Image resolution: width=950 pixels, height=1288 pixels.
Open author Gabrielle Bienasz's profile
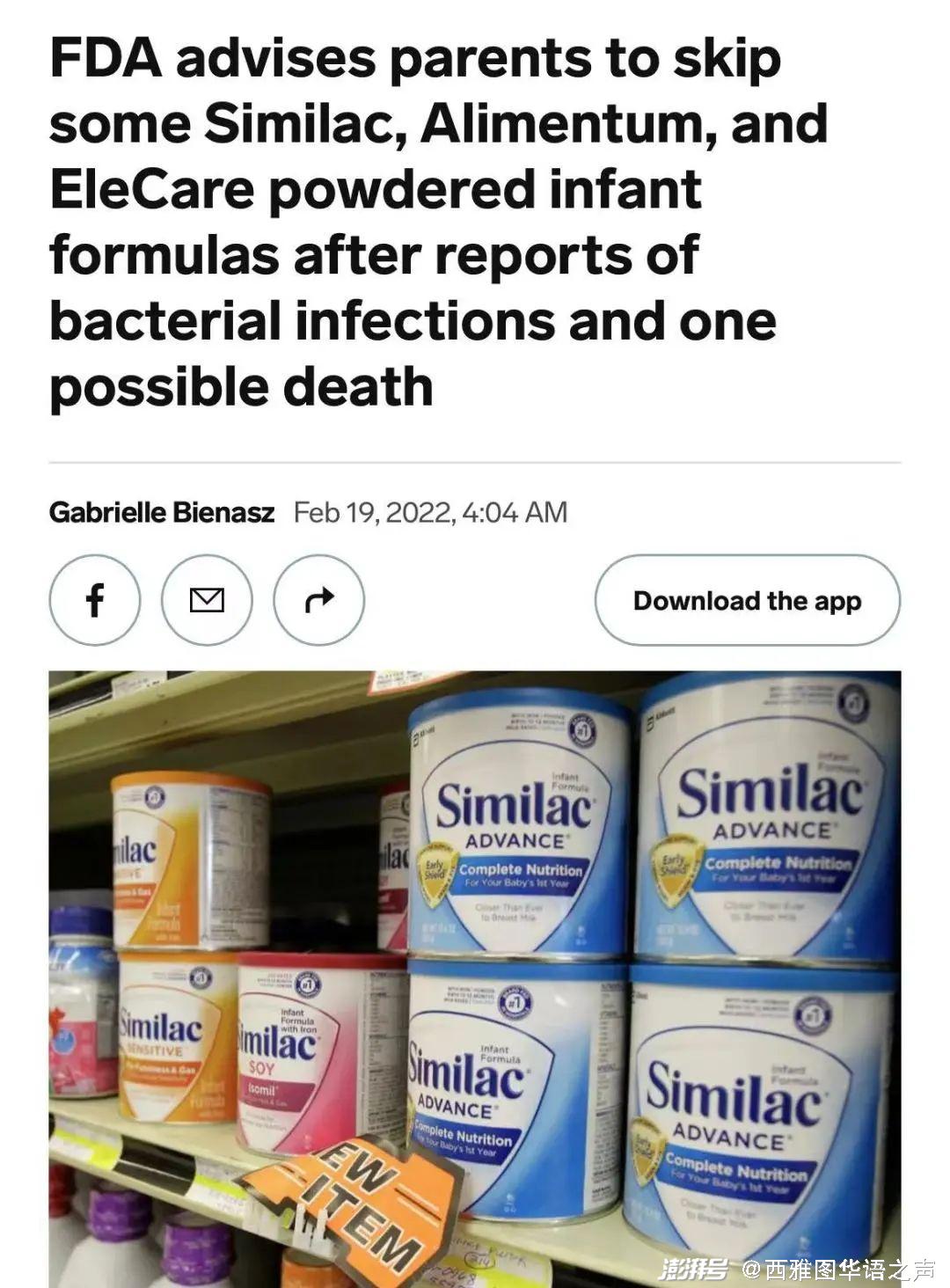(162, 512)
